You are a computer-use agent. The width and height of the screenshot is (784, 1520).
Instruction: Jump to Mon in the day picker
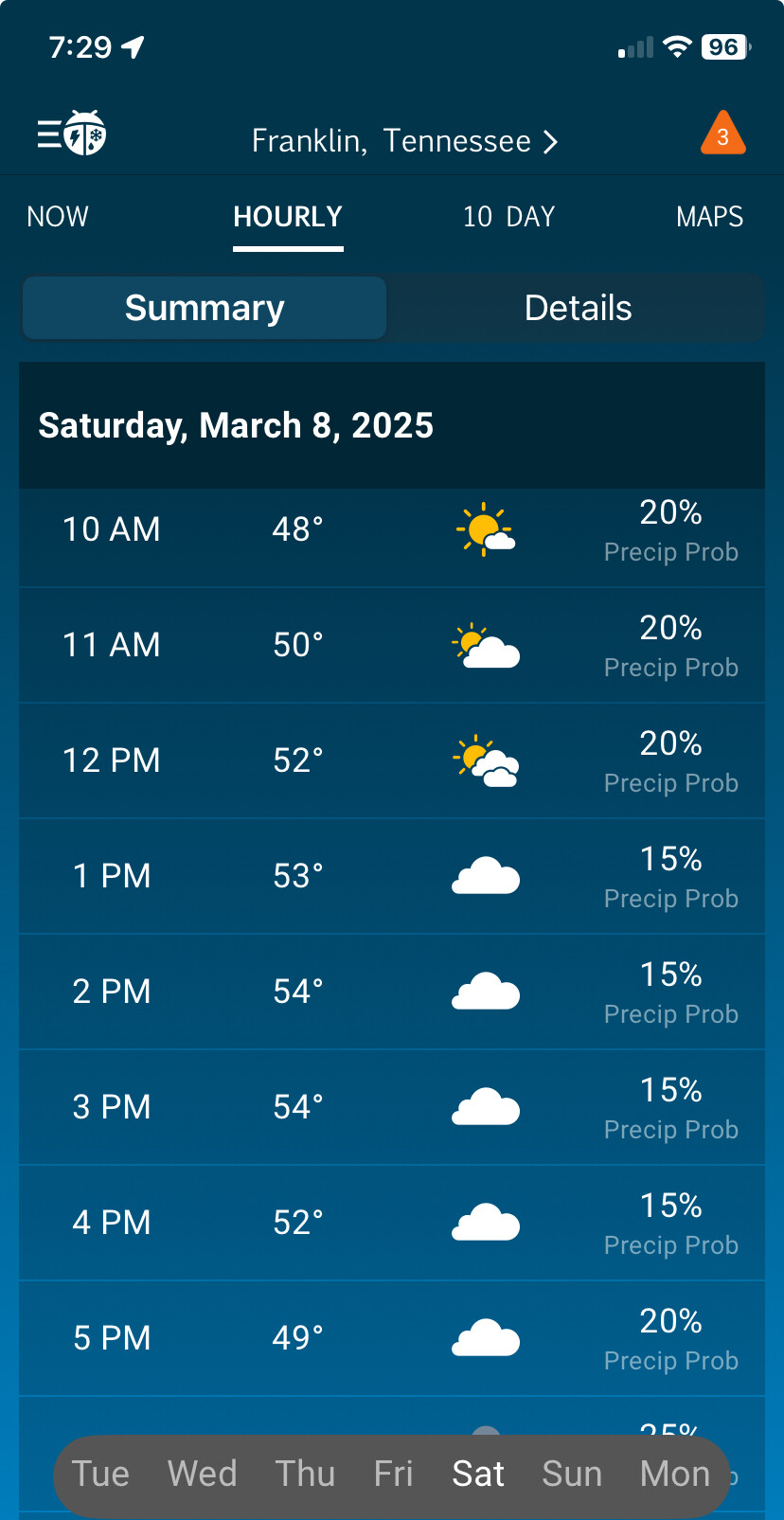(x=675, y=1474)
